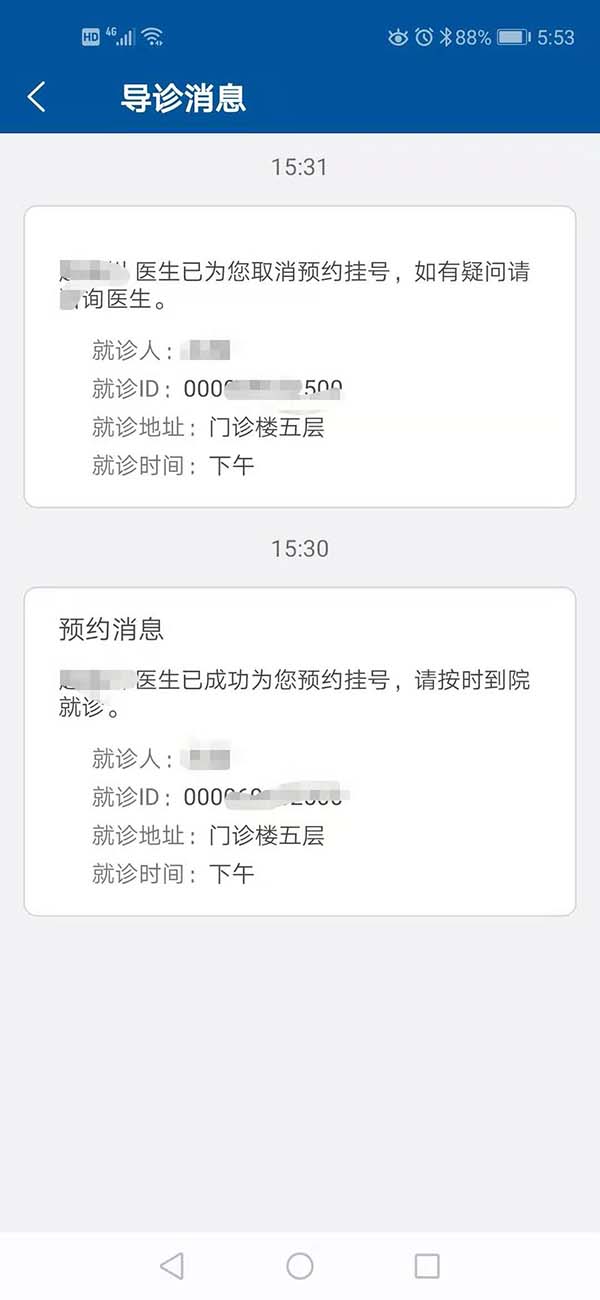This screenshot has height=1300, width=600.
Task: Tap the system back triangle button
Action: pyautogui.click(x=172, y=1266)
